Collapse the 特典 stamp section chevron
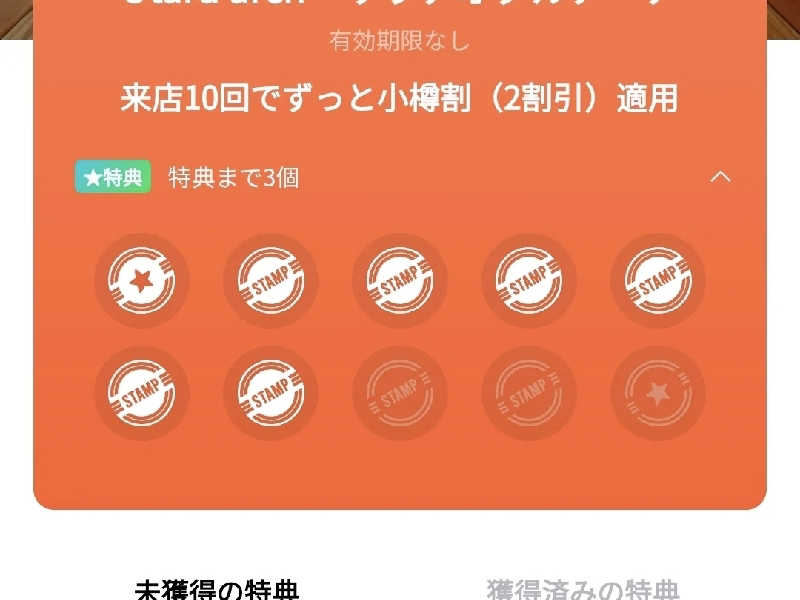Viewport: 800px width, 600px height. click(x=720, y=177)
